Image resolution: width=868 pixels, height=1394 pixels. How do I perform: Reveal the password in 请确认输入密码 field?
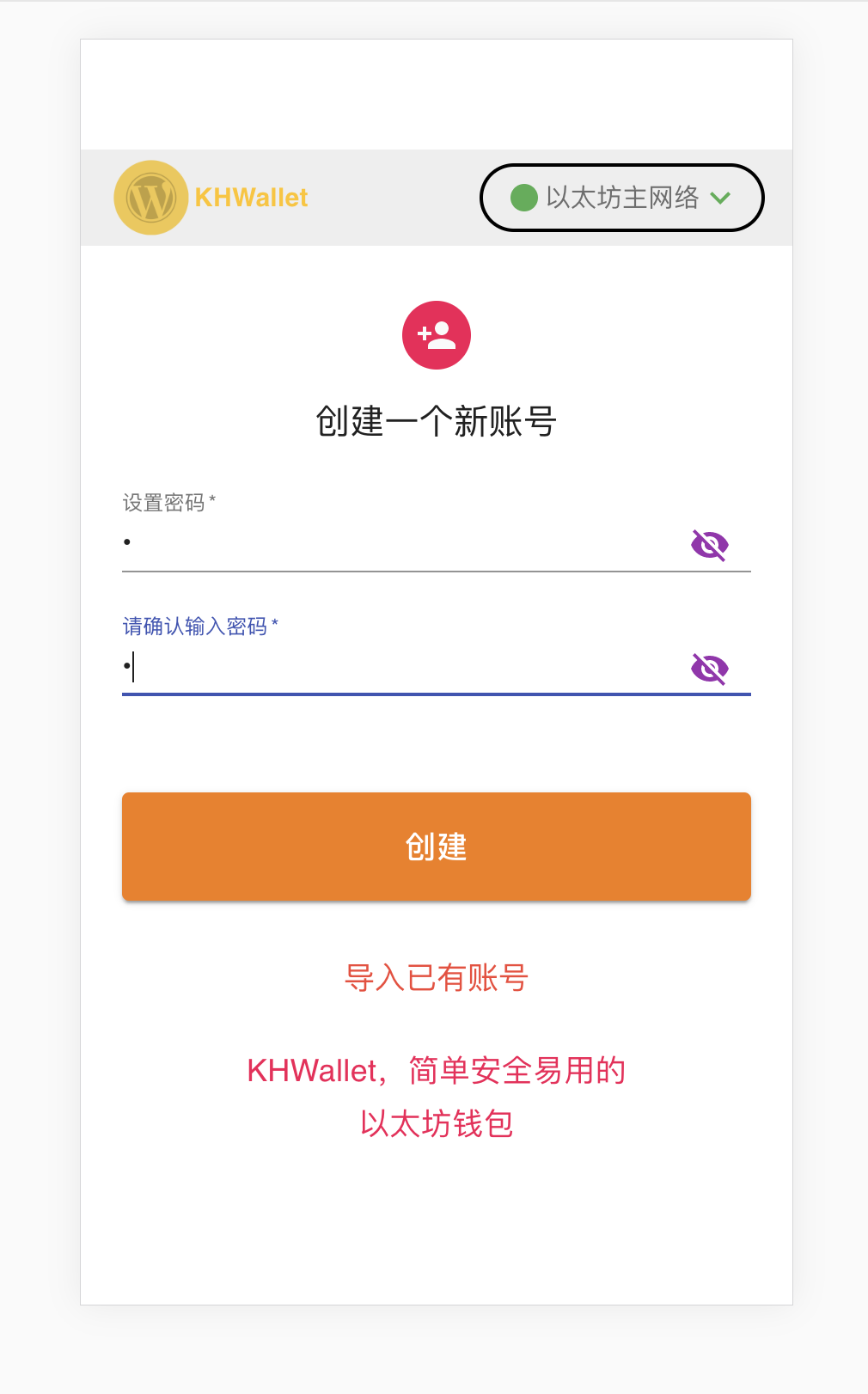(x=710, y=669)
